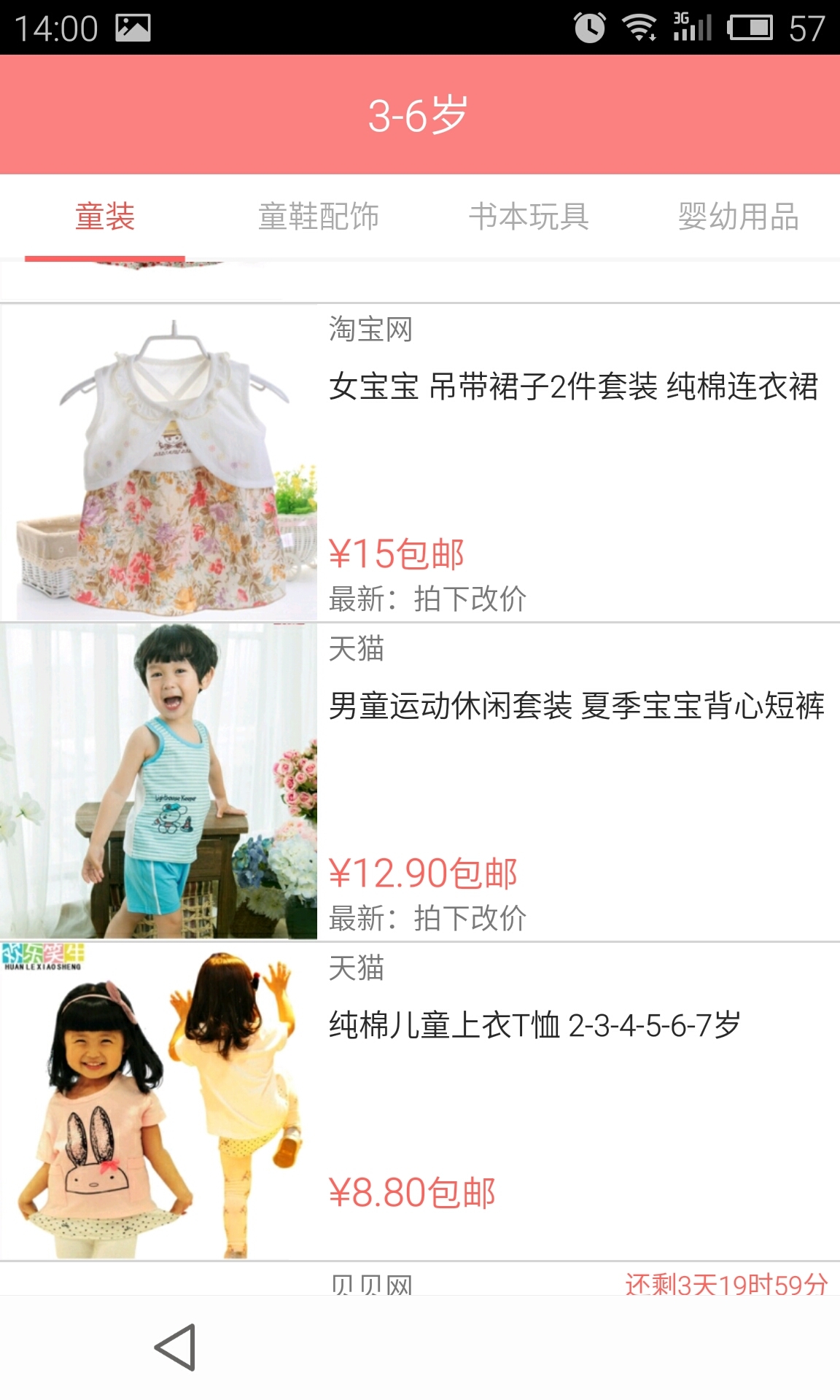Tap the system back button
The image size is (840, 1400).
[176, 1347]
